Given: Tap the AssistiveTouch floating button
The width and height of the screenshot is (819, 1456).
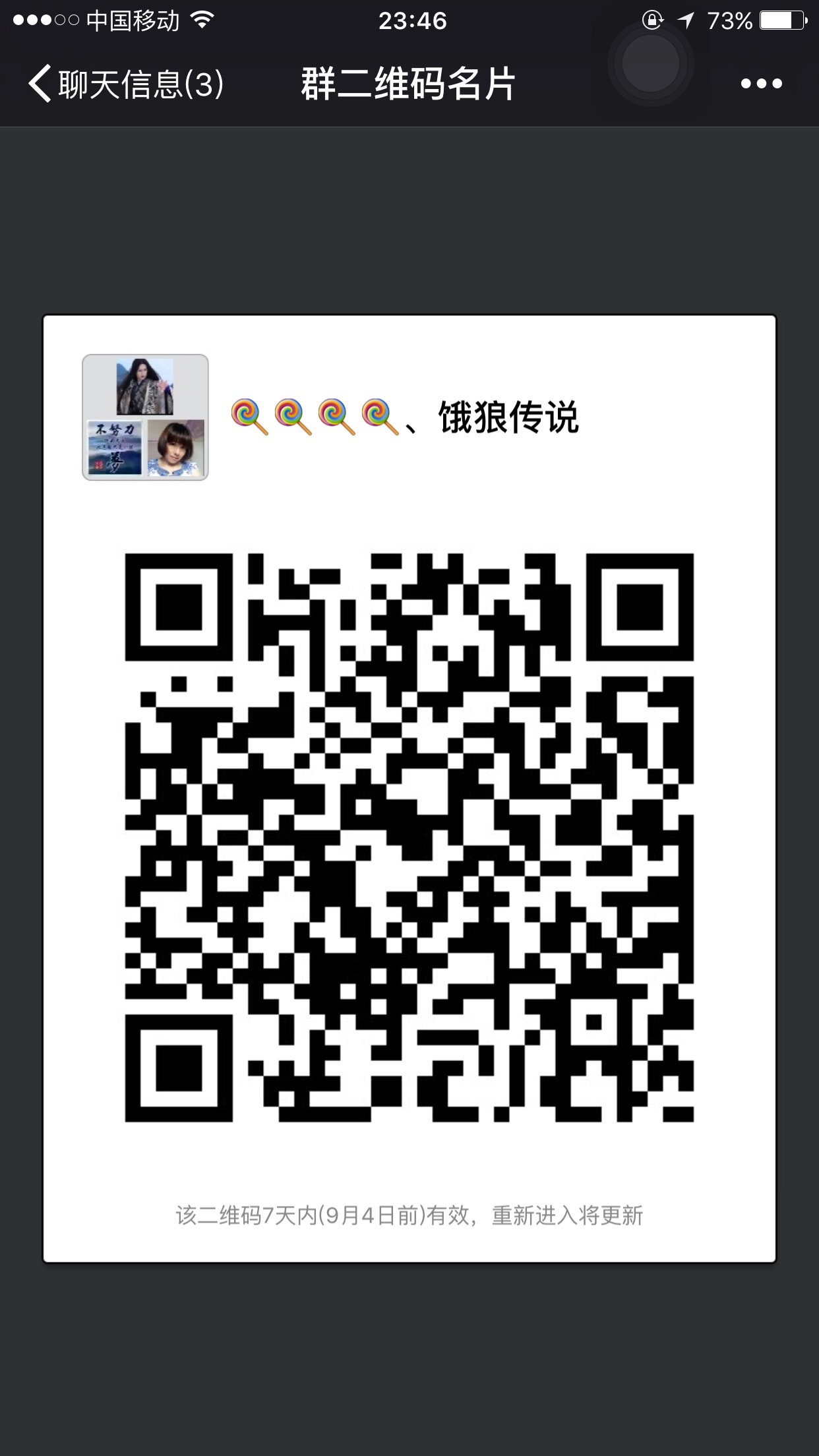Looking at the screenshot, I should pyautogui.click(x=650, y=64).
